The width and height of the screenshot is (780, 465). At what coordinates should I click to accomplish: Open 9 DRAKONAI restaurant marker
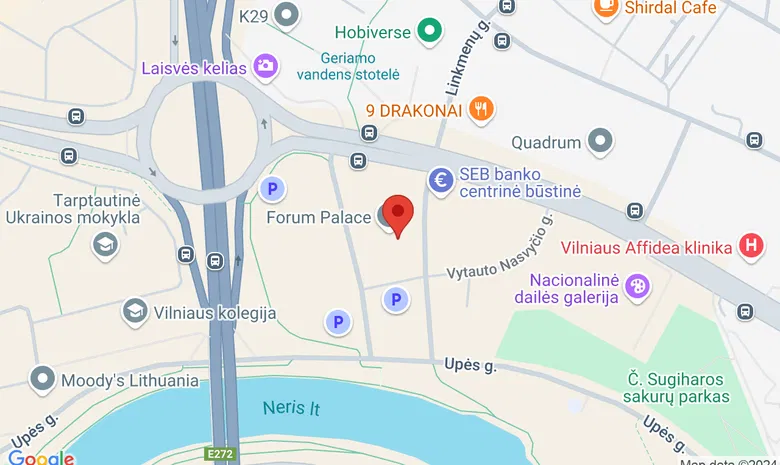point(482,109)
